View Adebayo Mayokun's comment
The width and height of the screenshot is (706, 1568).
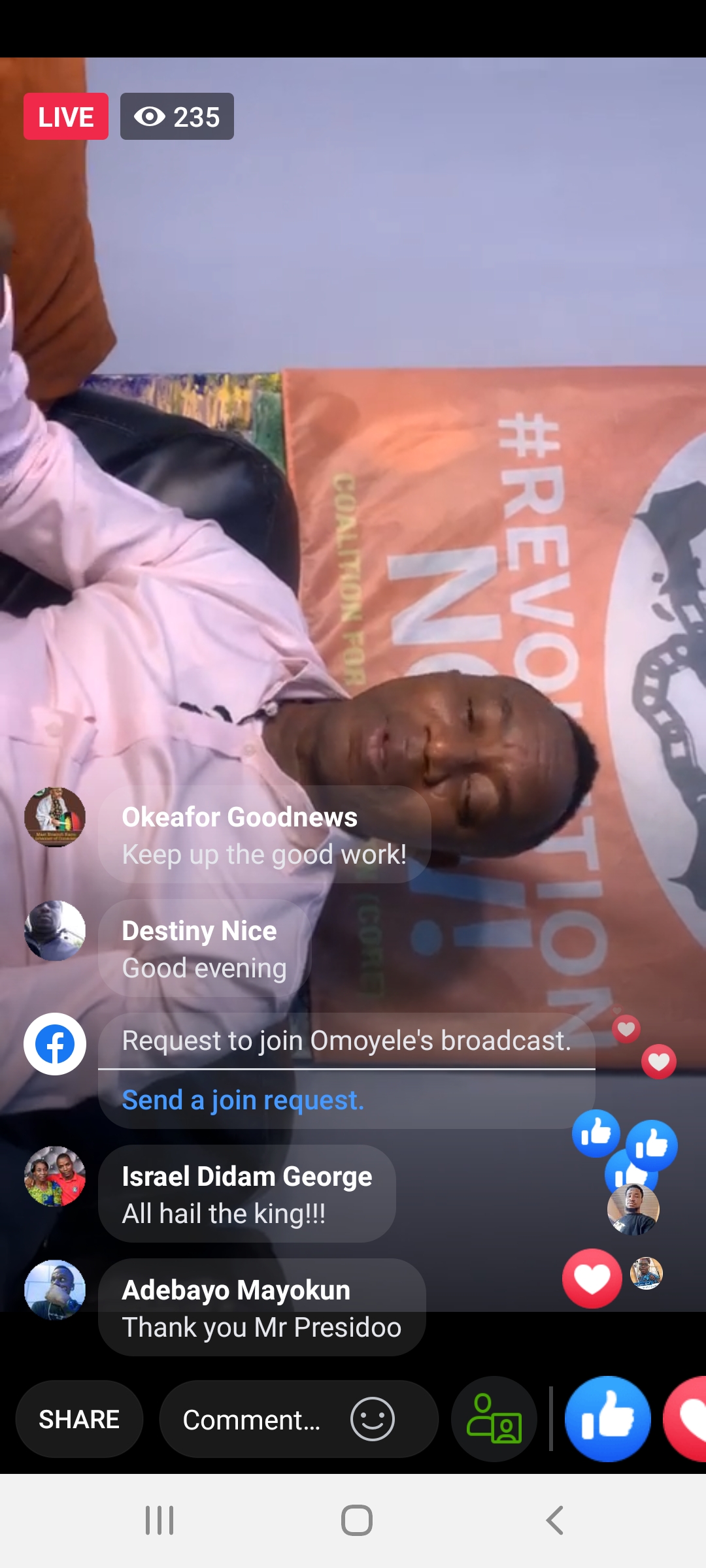[261, 1308]
